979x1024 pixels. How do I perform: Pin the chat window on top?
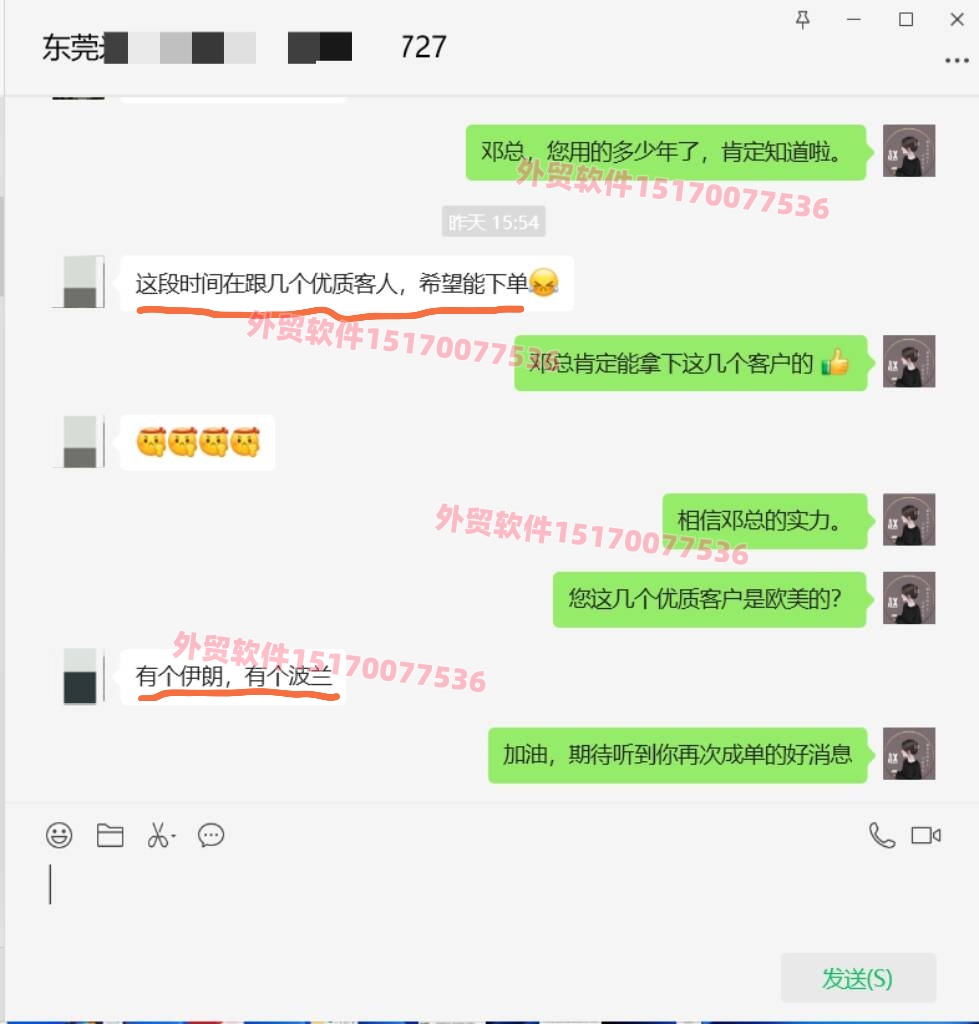tap(802, 19)
